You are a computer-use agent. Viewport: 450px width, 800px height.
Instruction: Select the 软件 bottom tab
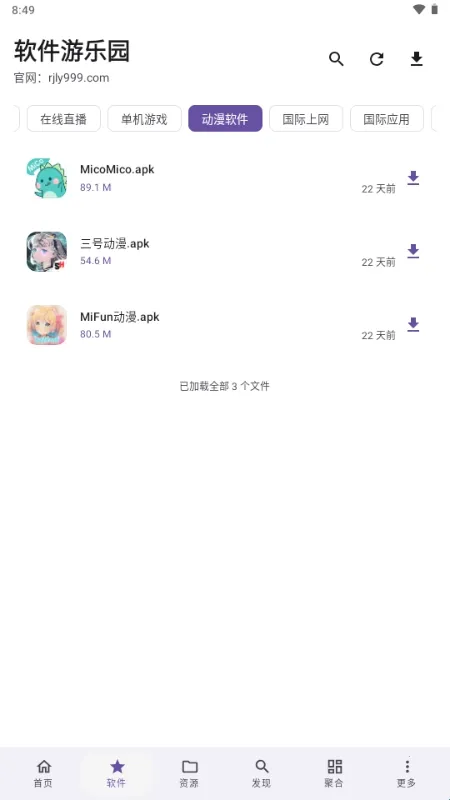[x=116, y=773]
